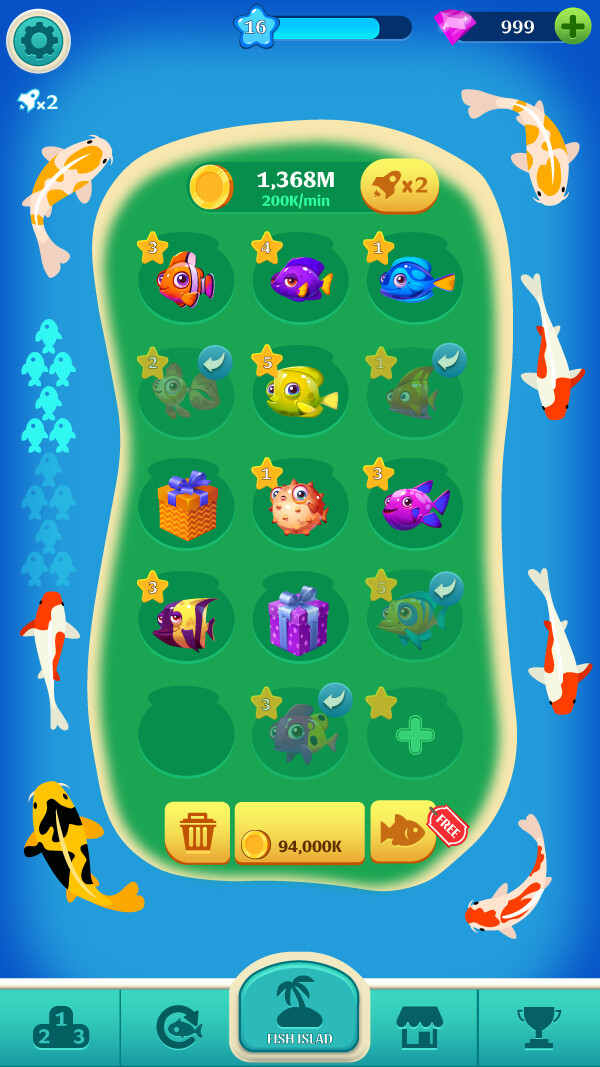This screenshot has height=1067, width=600.
Task: Open the settings gear
Action: click(38, 40)
